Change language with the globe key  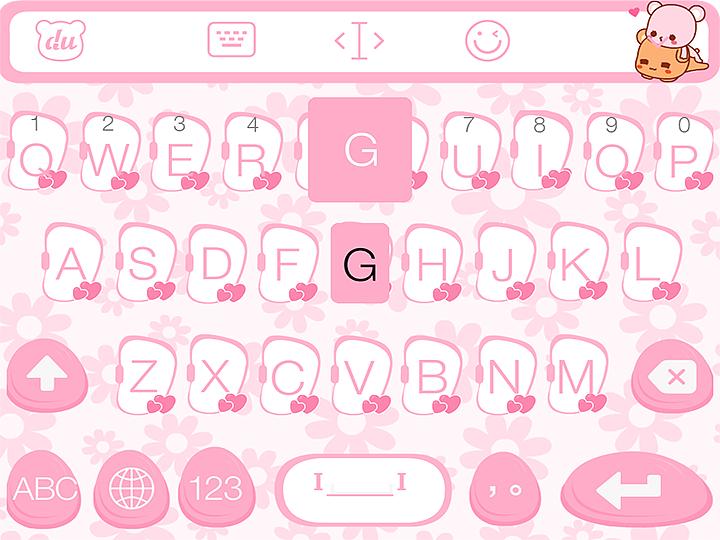(x=131, y=489)
